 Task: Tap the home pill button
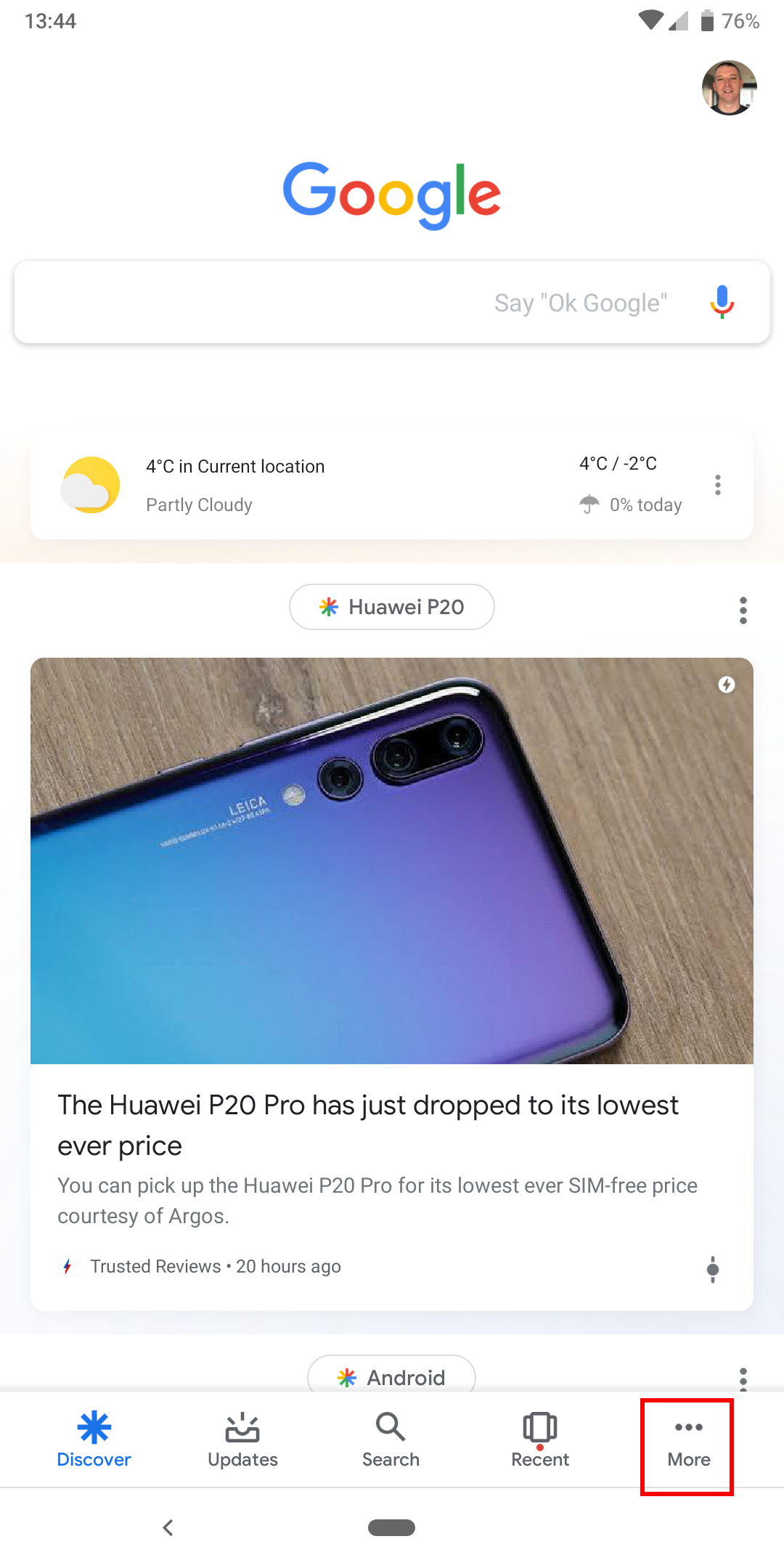pos(392,1527)
